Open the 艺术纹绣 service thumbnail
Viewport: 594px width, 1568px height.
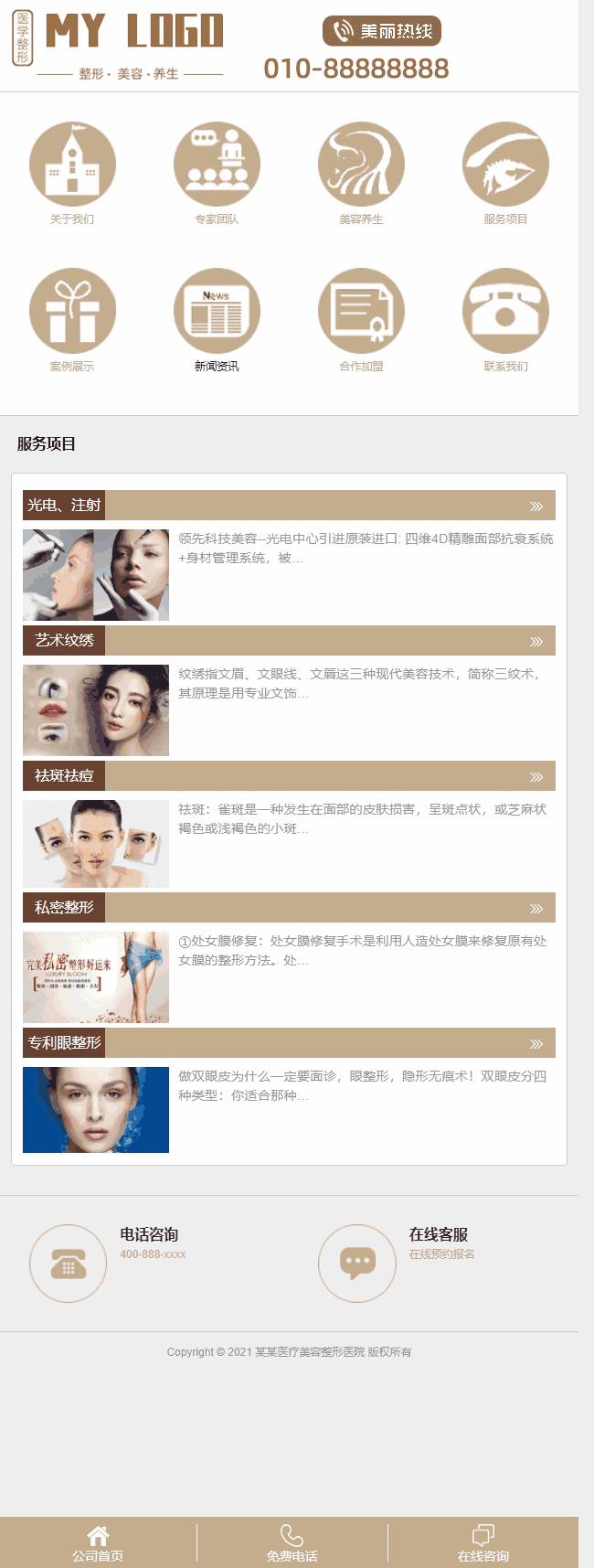96,710
